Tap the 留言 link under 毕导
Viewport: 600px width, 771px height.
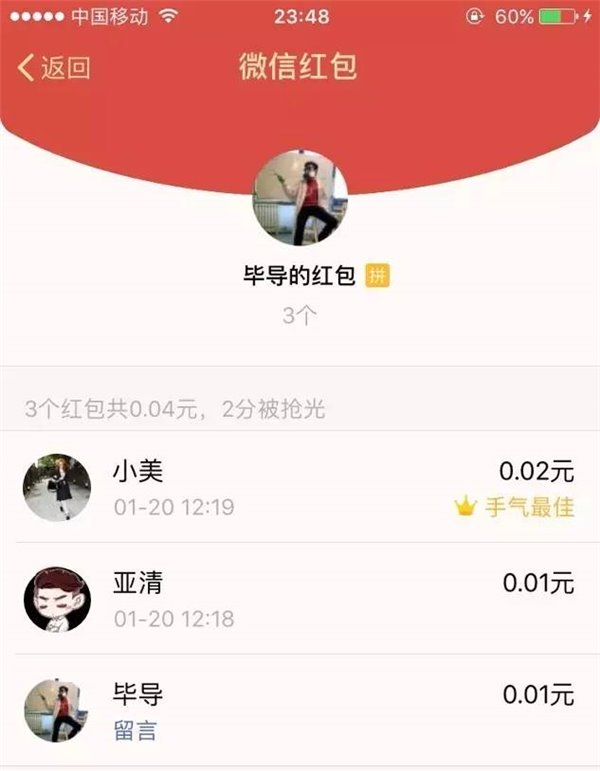click(x=135, y=731)
